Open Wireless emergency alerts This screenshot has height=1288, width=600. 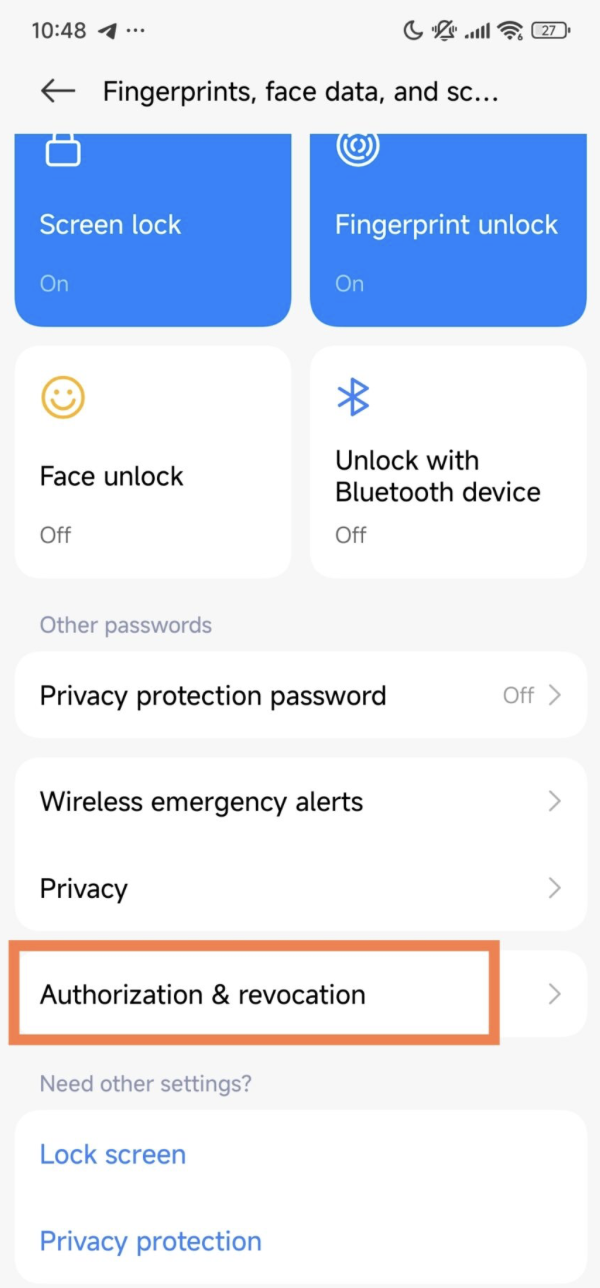pos(300,801)
